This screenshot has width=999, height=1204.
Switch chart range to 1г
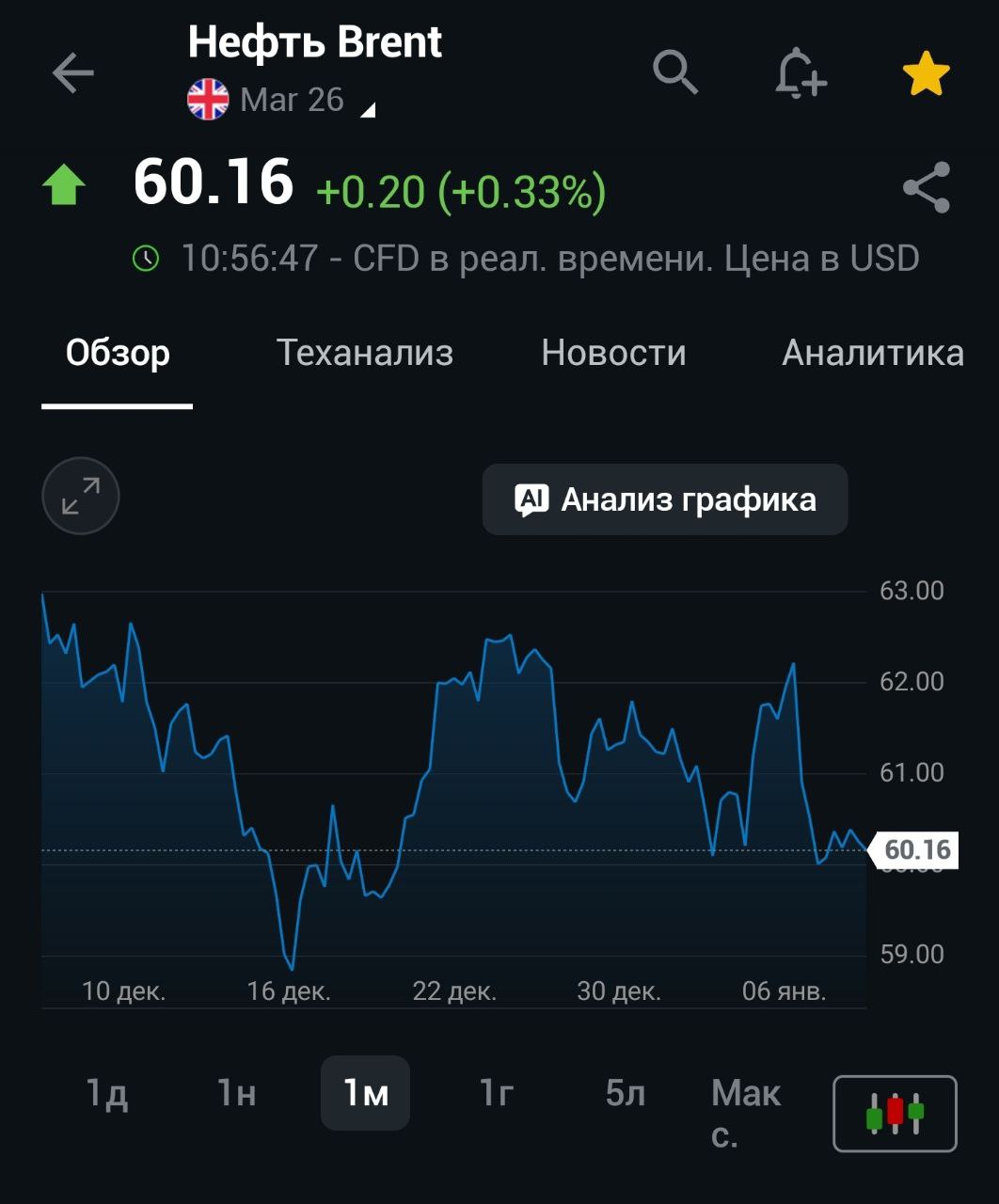[496, 1093]
